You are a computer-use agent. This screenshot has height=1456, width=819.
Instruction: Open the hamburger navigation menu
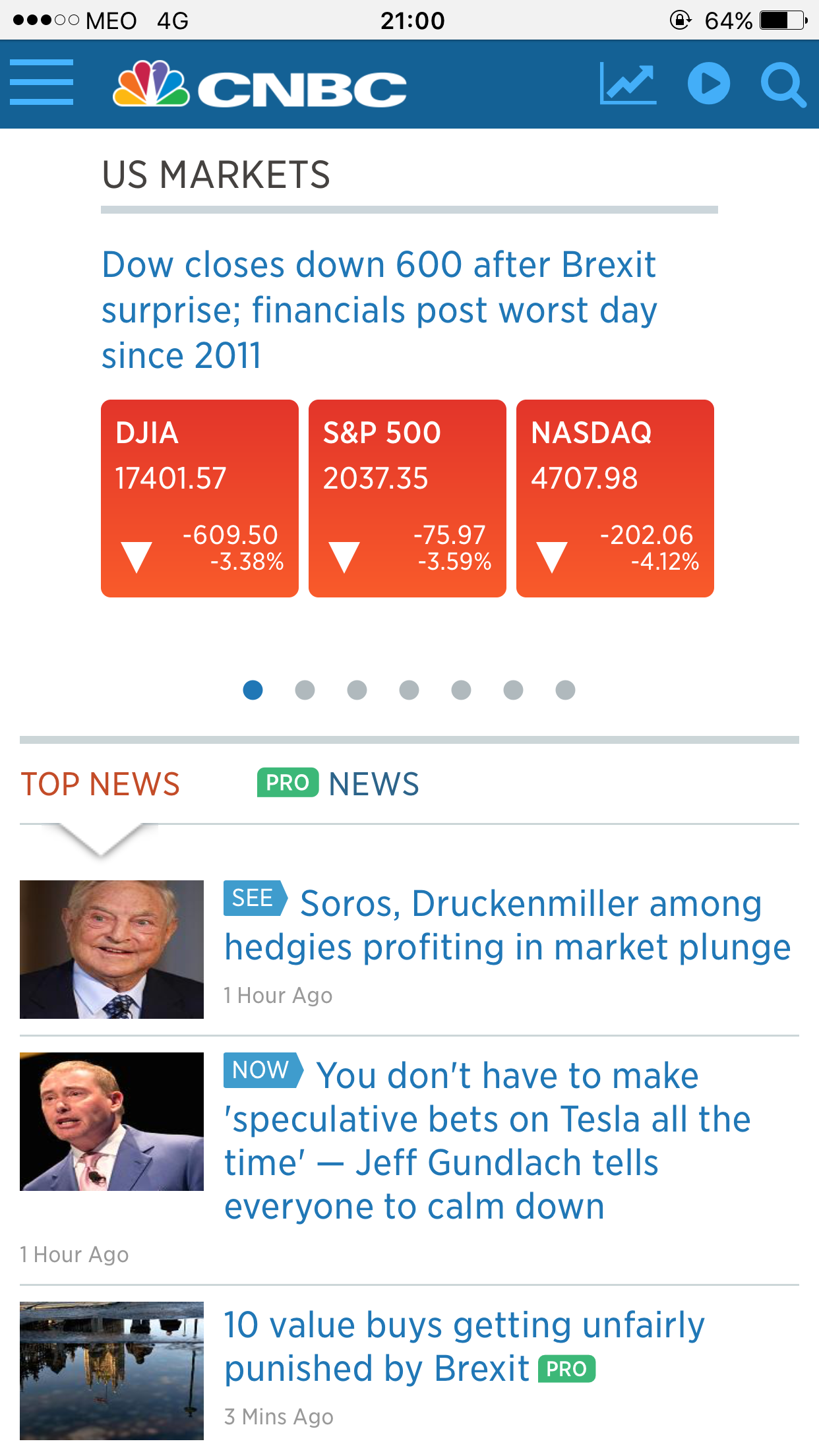42,82
